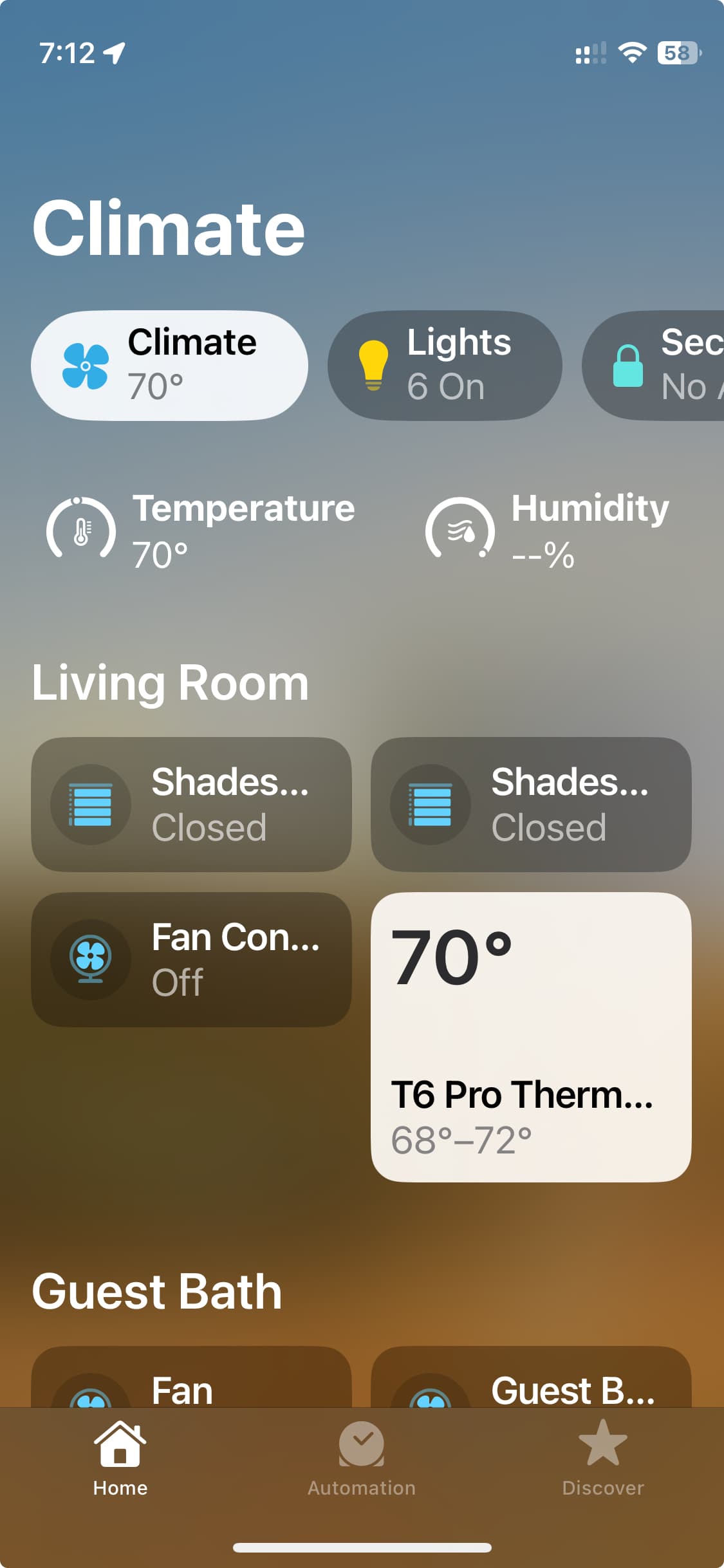View Humidity sensor details
The height and width of the screenshot is (1568, 724).
tap(547, 530)
